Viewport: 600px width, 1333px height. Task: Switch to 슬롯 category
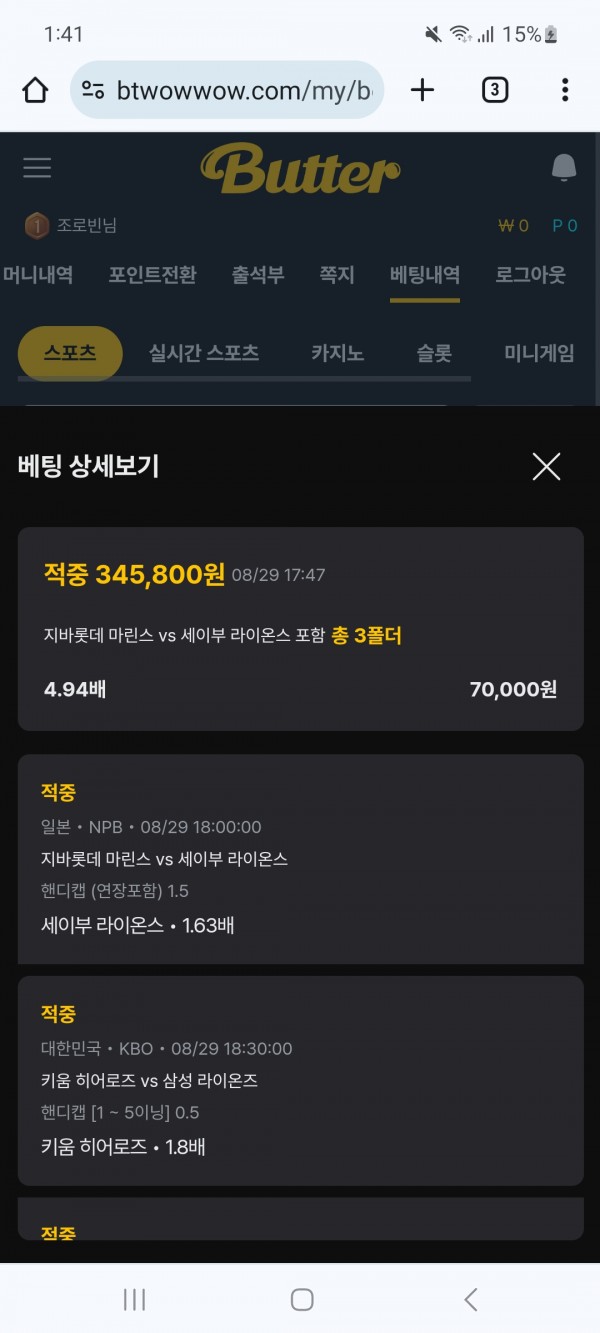[434, 353]
